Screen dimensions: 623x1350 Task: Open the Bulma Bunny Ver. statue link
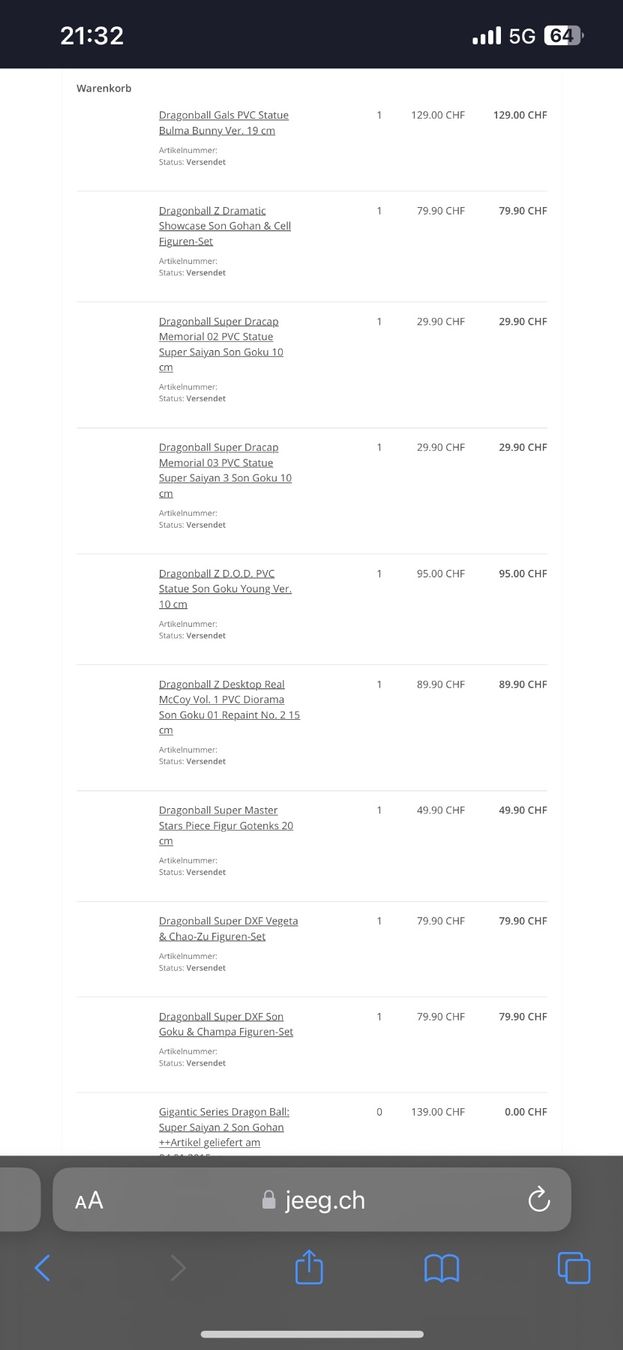tap(224, 123)
